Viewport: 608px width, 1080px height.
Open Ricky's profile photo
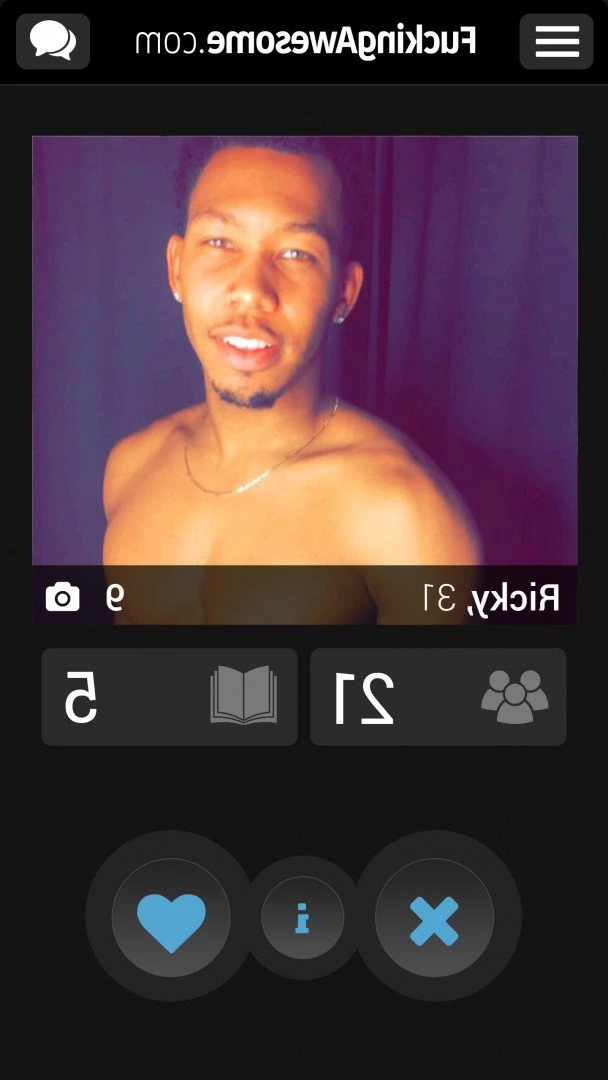pos(304,350)
